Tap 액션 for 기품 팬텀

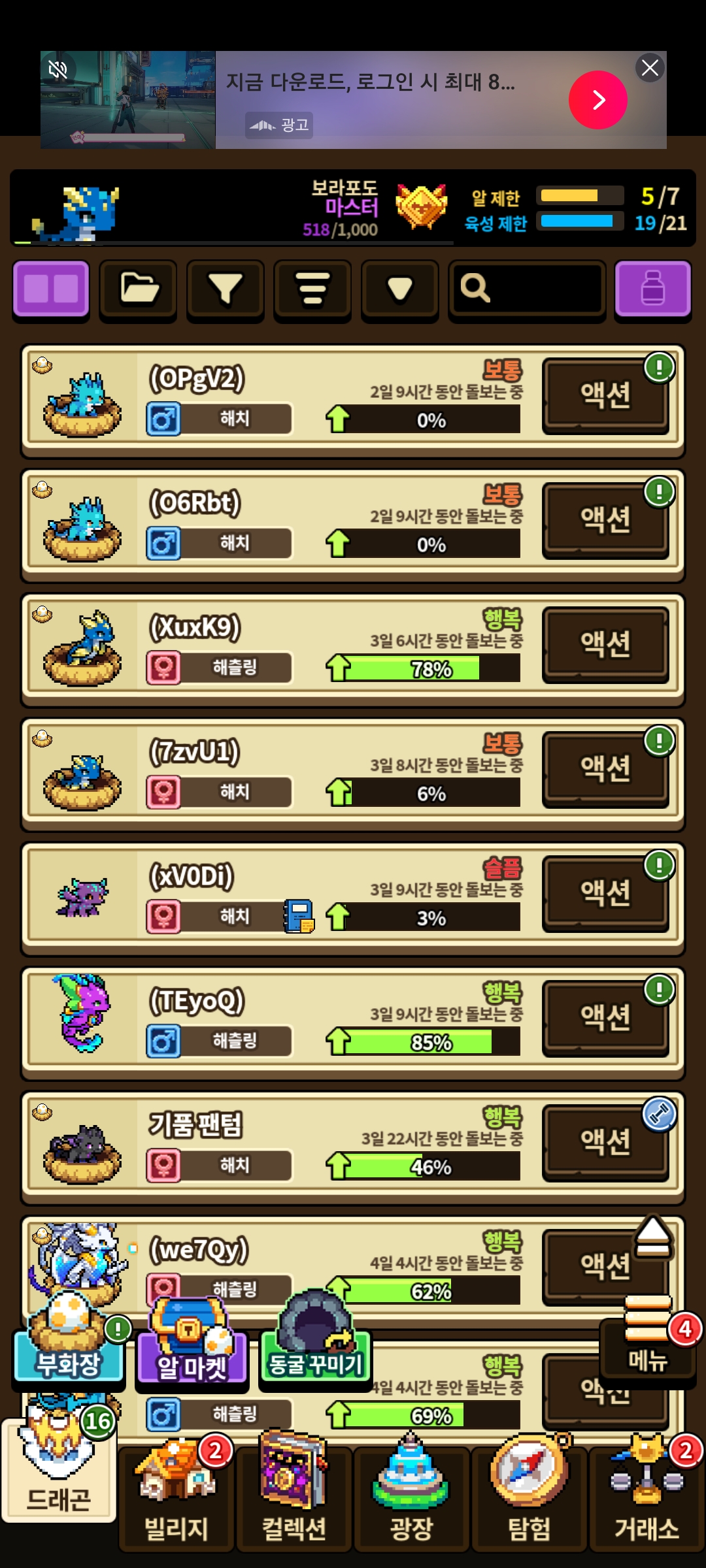pyautogui.click(x=605, y=1142)
